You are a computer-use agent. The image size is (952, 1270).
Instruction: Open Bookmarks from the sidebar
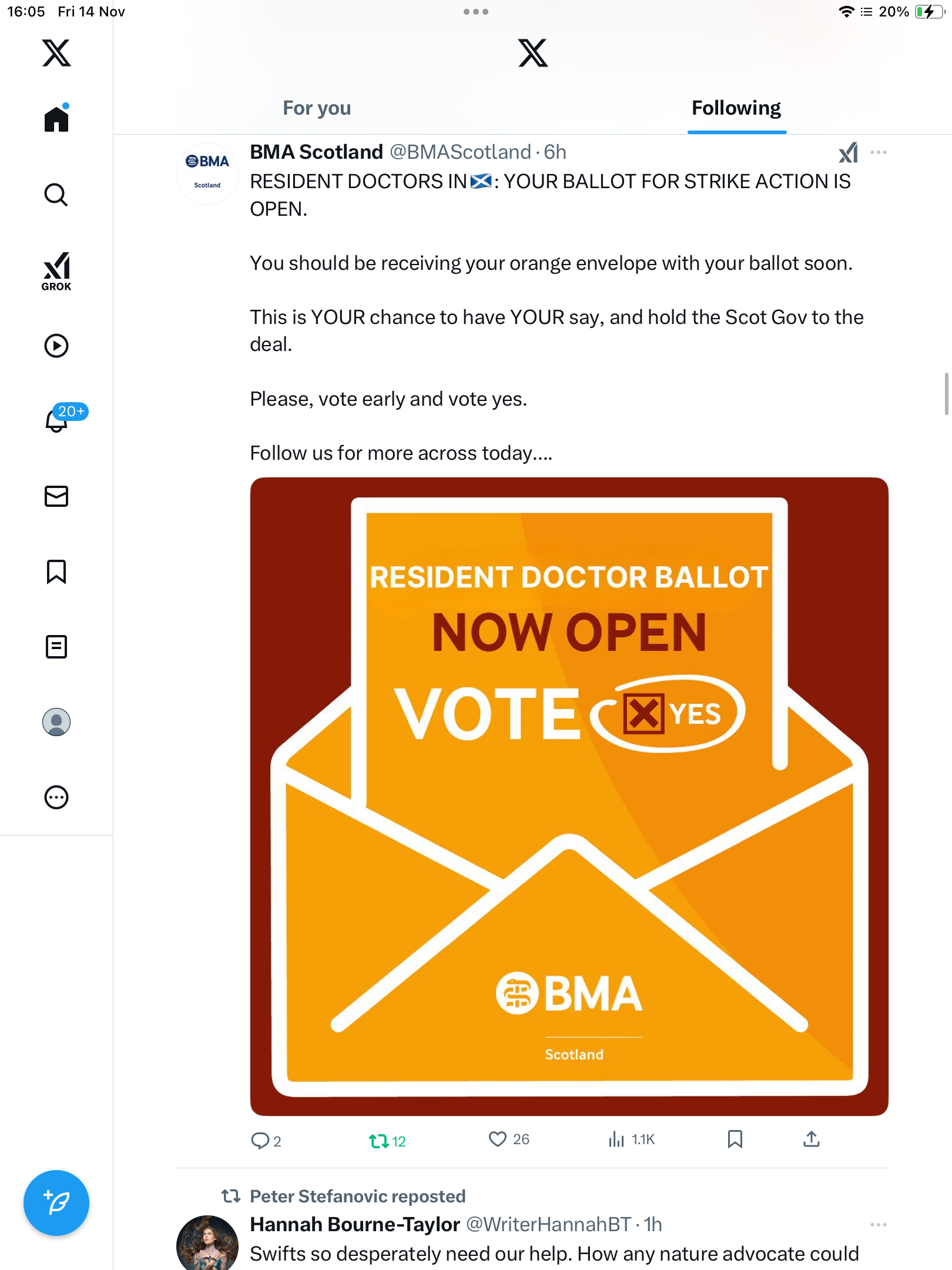(x=56, y=571)
